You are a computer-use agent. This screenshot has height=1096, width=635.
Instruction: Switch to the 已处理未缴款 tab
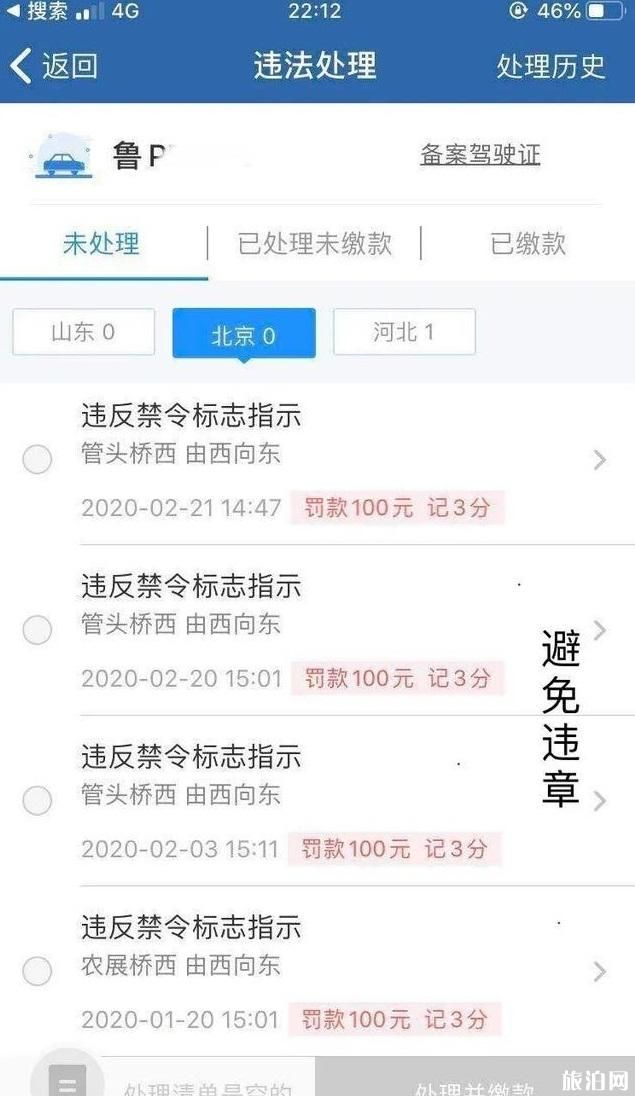pyautogui.click(x=315, y=244)
